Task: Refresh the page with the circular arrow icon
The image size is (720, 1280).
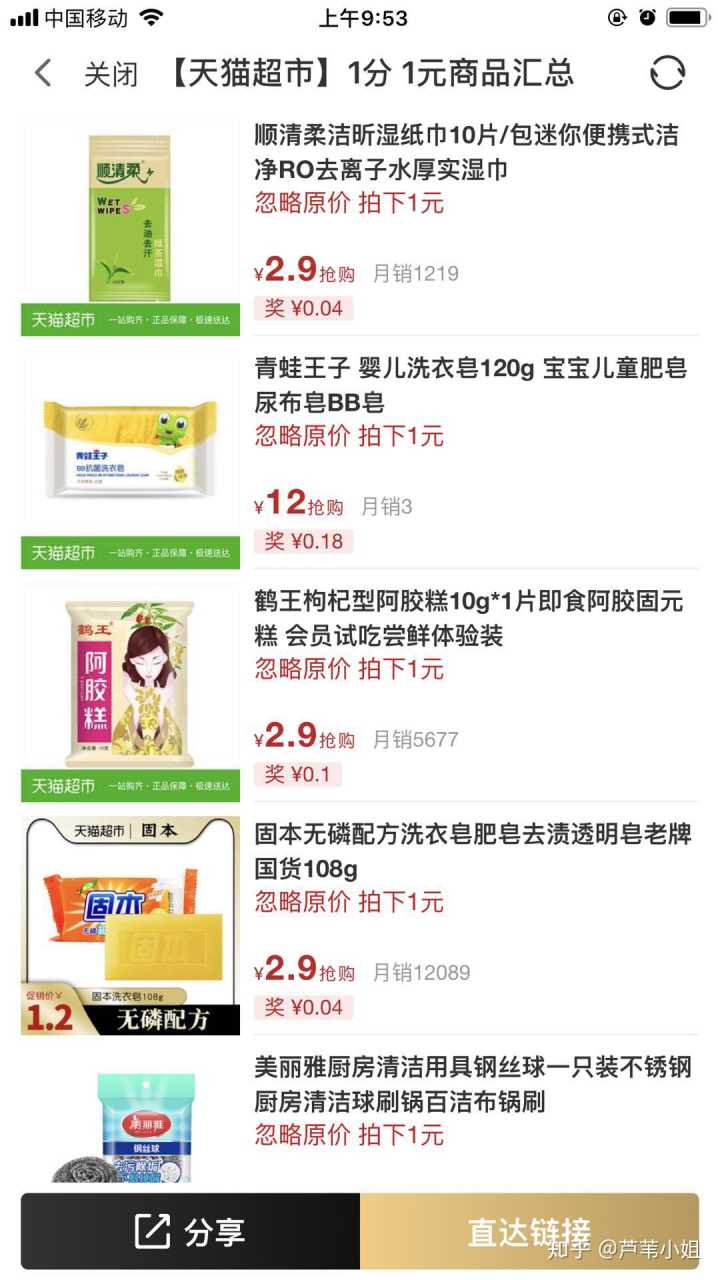Action: click(667, 73)
